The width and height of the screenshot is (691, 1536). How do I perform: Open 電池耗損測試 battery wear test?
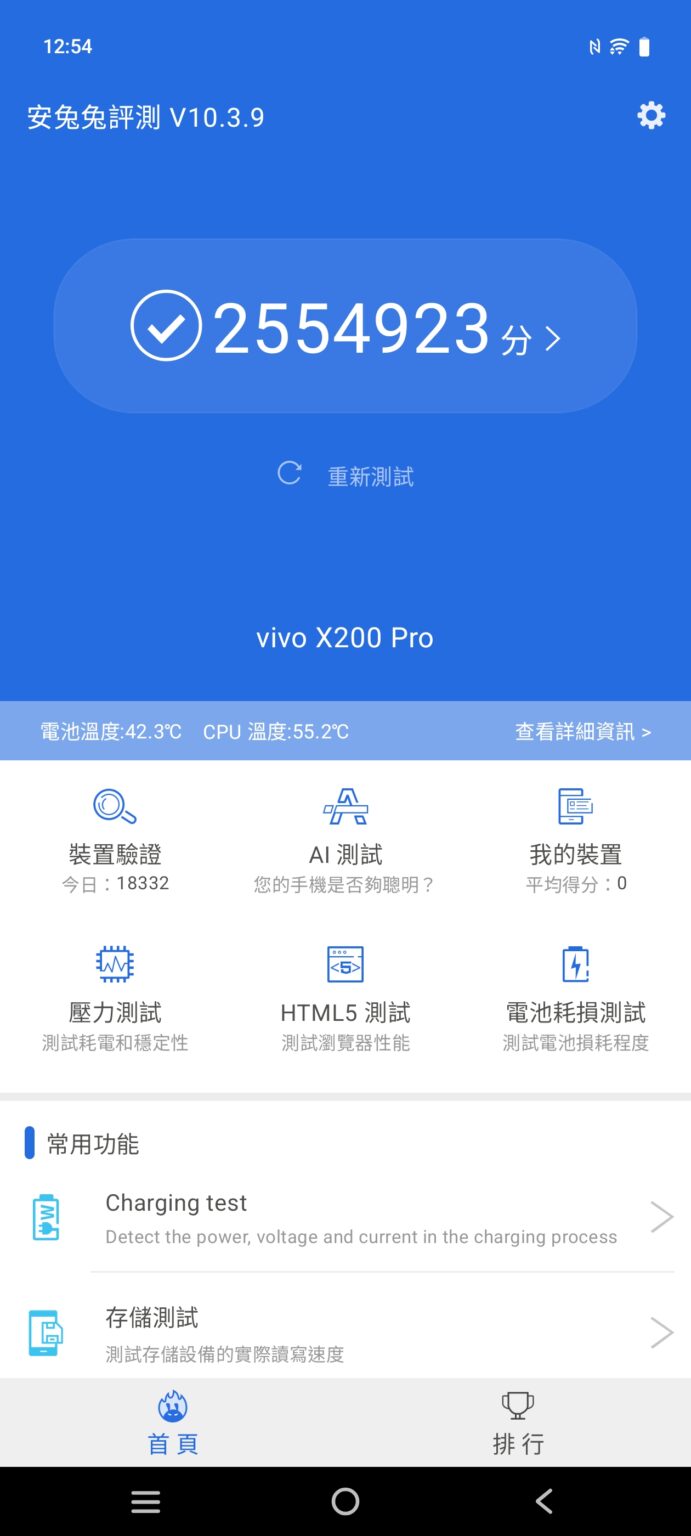coord(575,997)
